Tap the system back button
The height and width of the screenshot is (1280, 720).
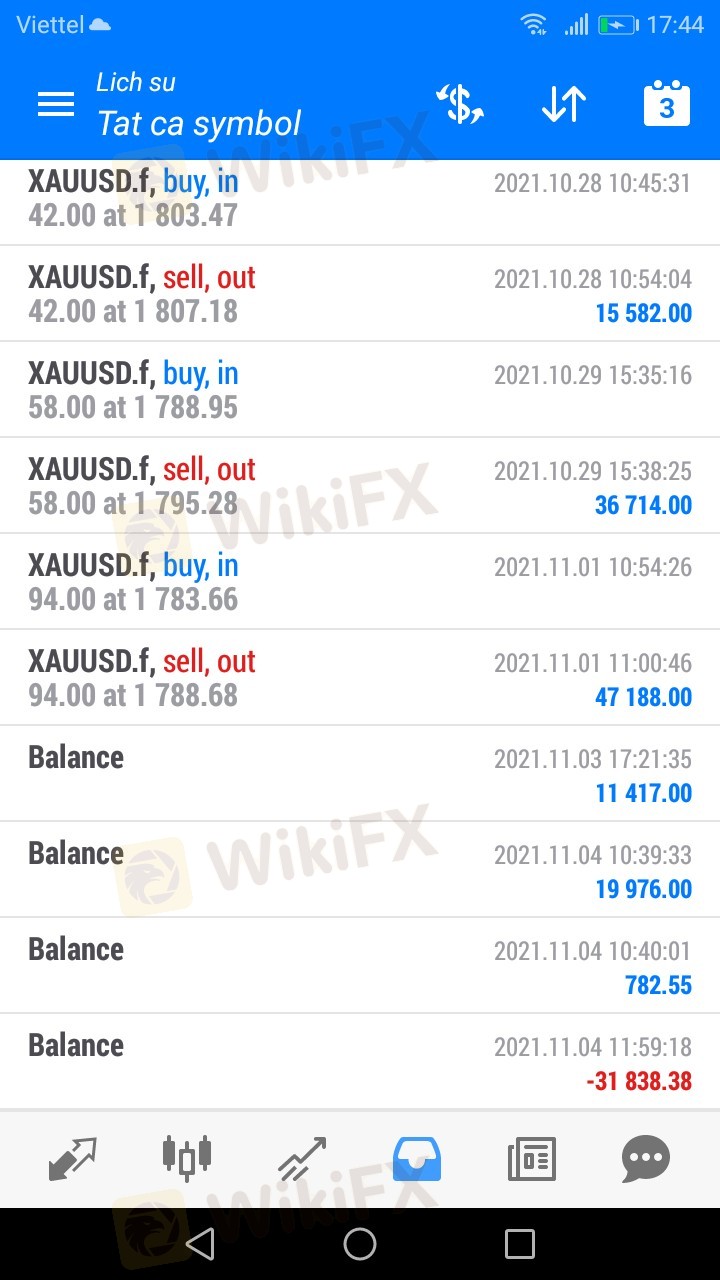[x=200, y=1244]
